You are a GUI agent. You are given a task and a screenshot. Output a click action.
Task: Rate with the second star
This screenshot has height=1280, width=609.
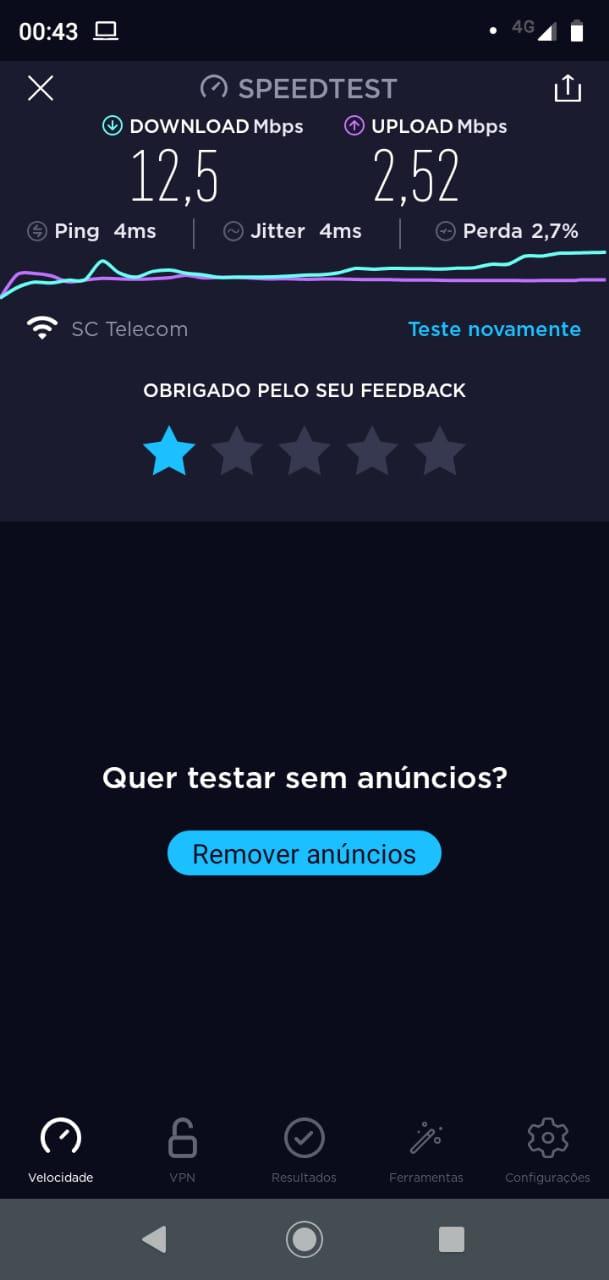(237, 451)
